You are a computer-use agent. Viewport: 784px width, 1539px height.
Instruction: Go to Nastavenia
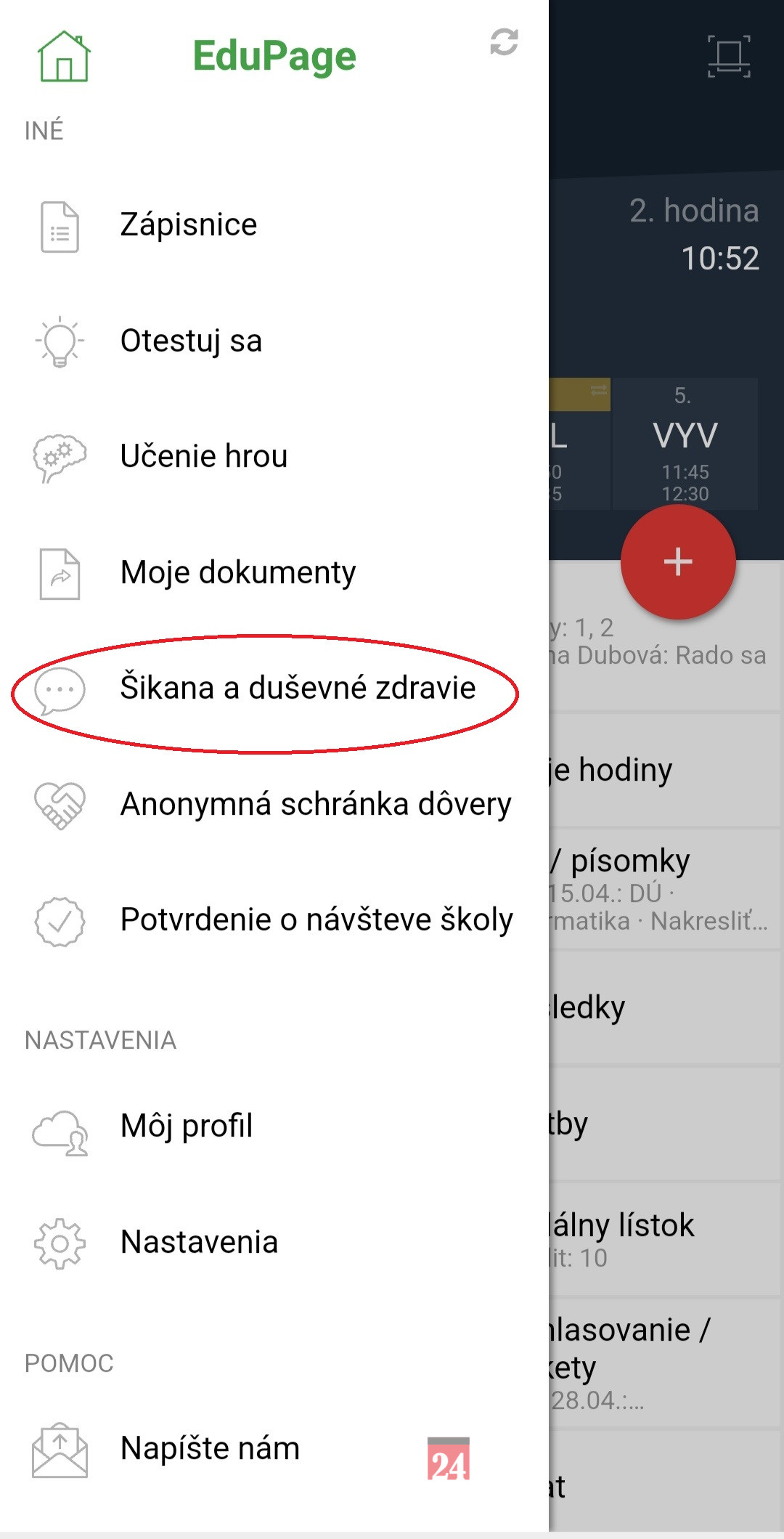tap(274, 1243)
